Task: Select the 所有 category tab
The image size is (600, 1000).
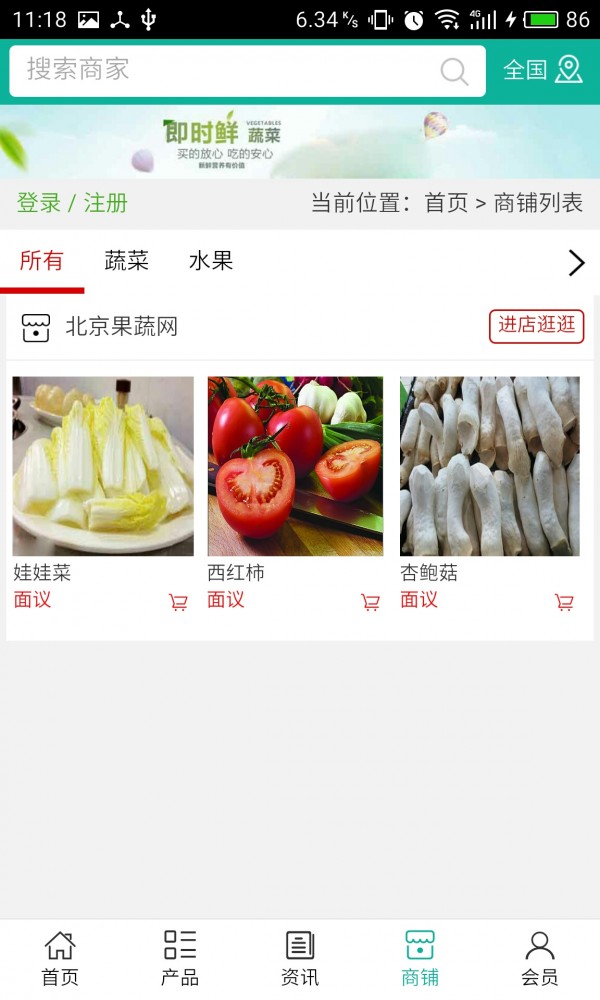Action: (42, 261)
